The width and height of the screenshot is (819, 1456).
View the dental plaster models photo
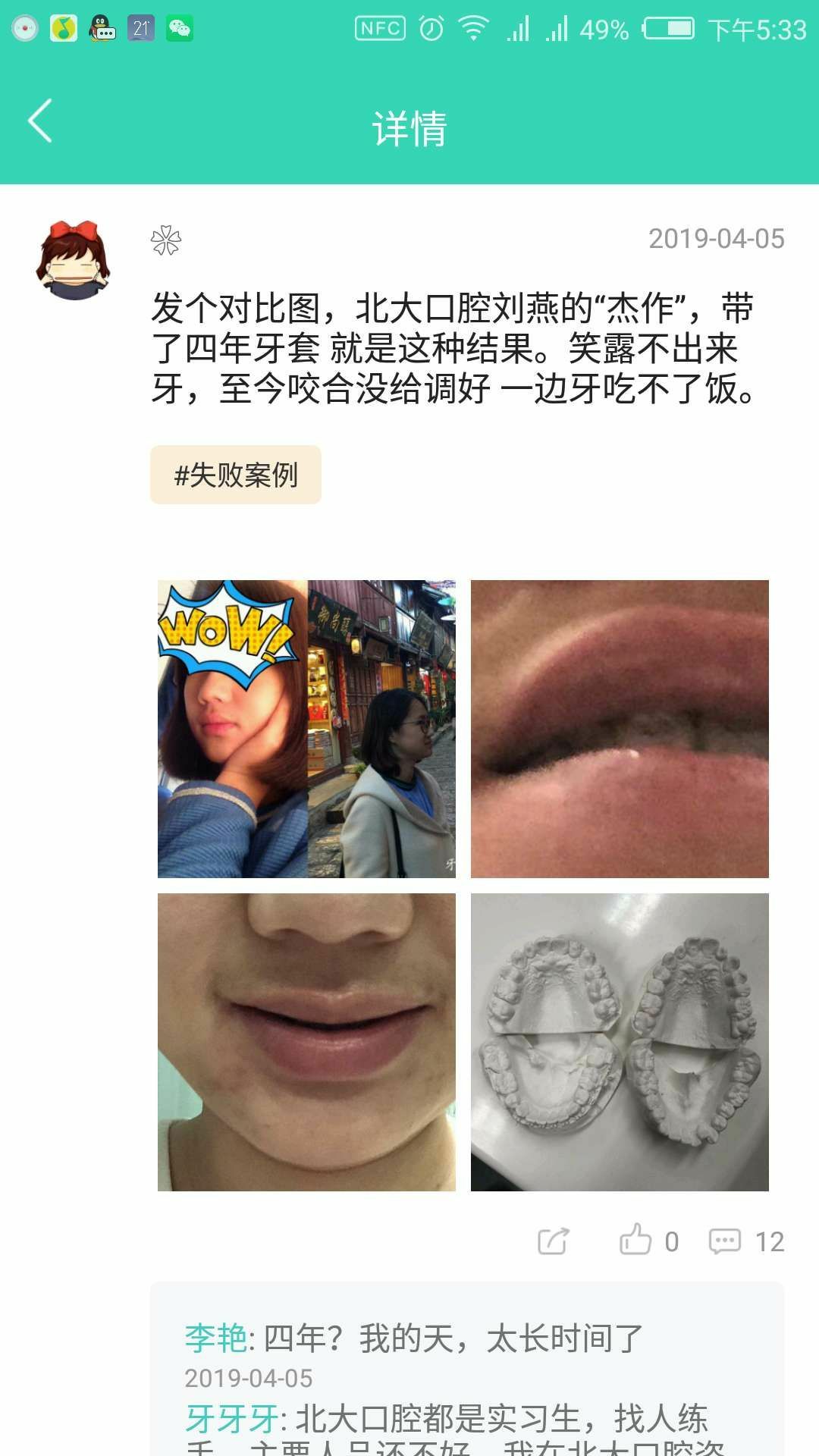pyautogui.click(x=620, y=1042)
